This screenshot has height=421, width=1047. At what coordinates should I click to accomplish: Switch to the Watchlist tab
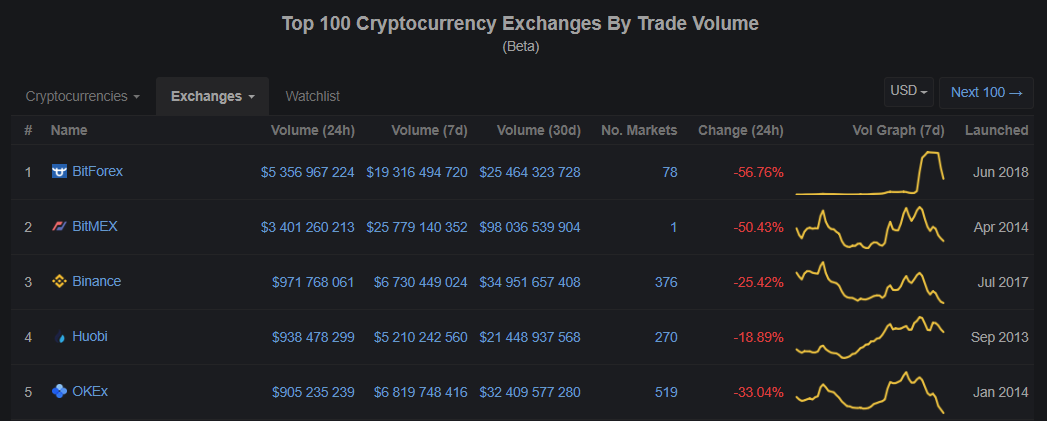[x=312, y=96]
